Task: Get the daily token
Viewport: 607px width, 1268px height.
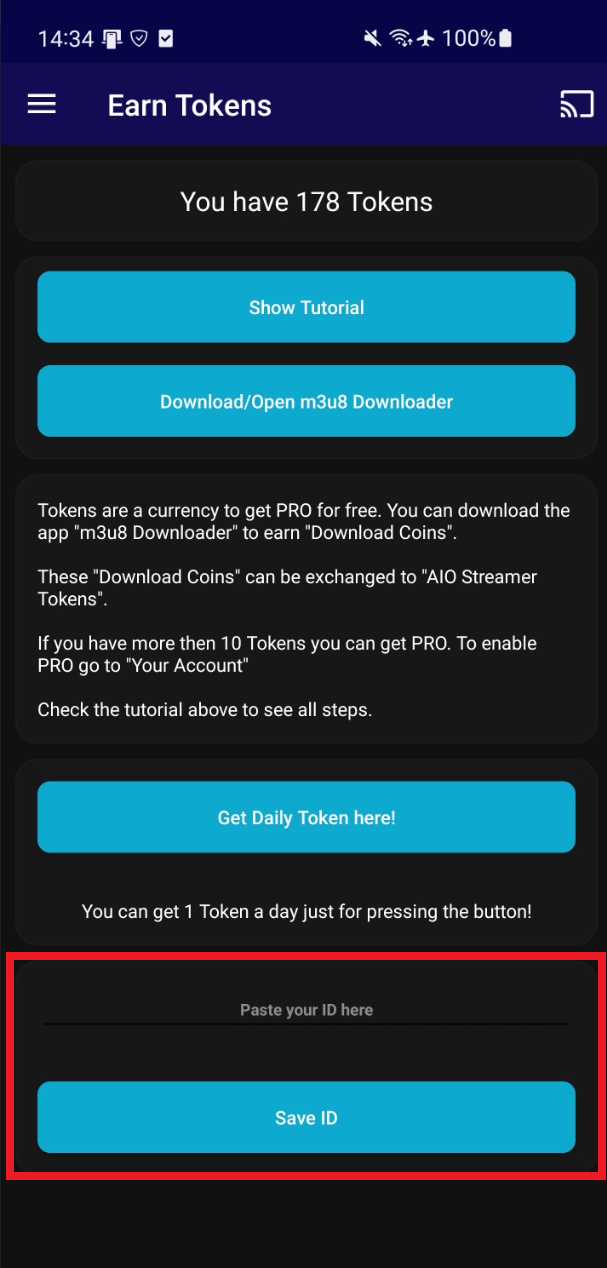Action: (306, 817)
